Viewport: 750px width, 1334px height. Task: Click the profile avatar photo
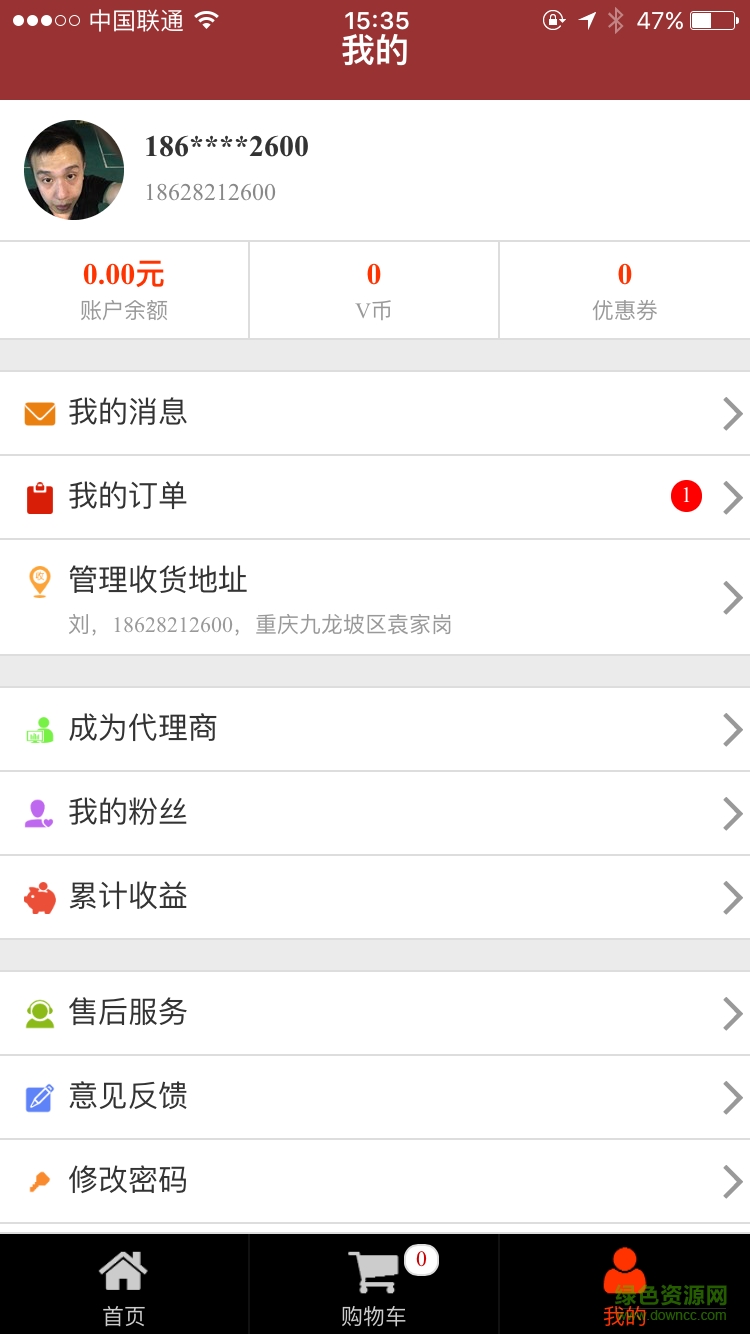tap(74, 170)
